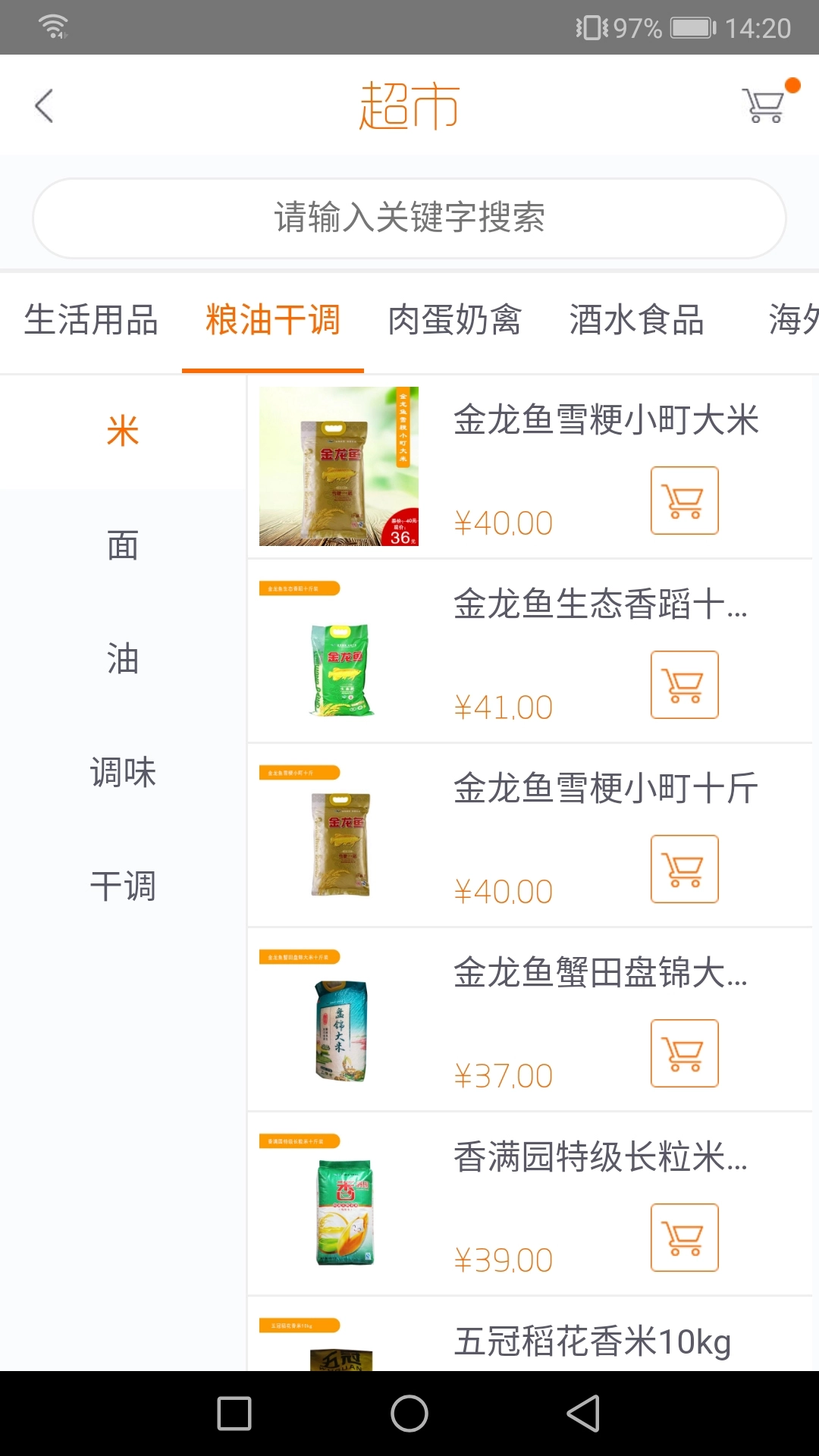Tap the cart's red notification dot
Image resolution: width=819 pixels, height=1456 pixels.
tap(791, 85)
